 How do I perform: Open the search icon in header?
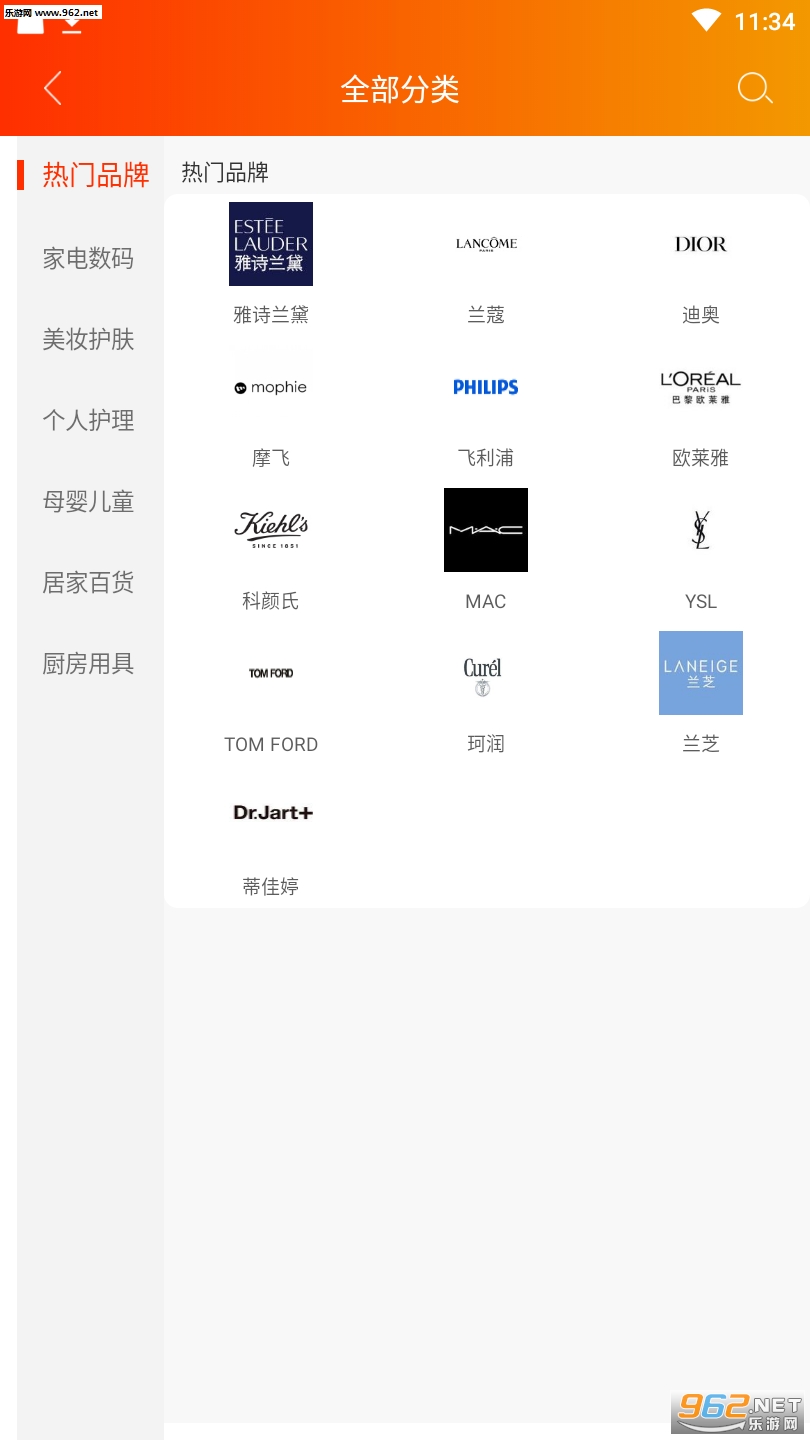[755, 89]
